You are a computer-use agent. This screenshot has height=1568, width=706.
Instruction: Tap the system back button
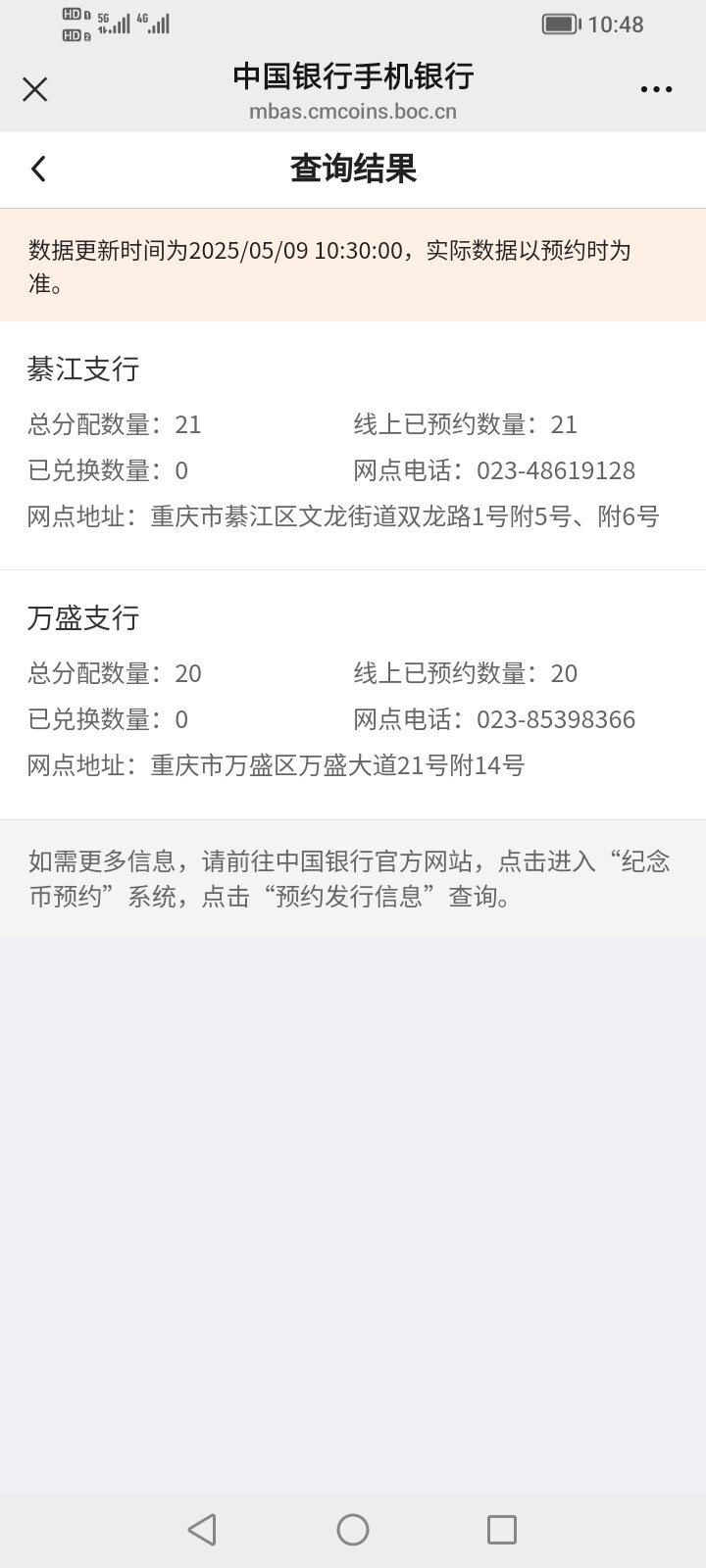(x=202, y=1529)
